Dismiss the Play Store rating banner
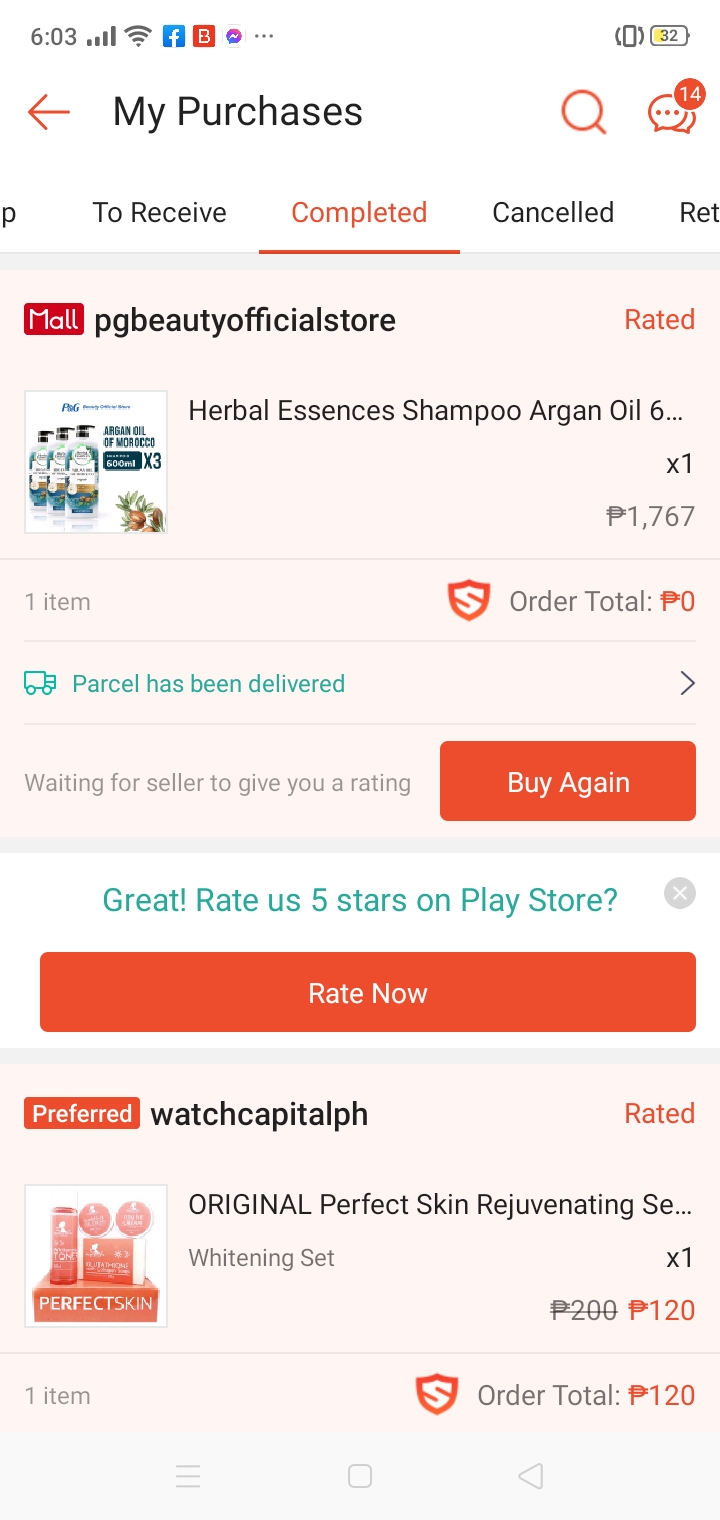 [x=680, y=893]
